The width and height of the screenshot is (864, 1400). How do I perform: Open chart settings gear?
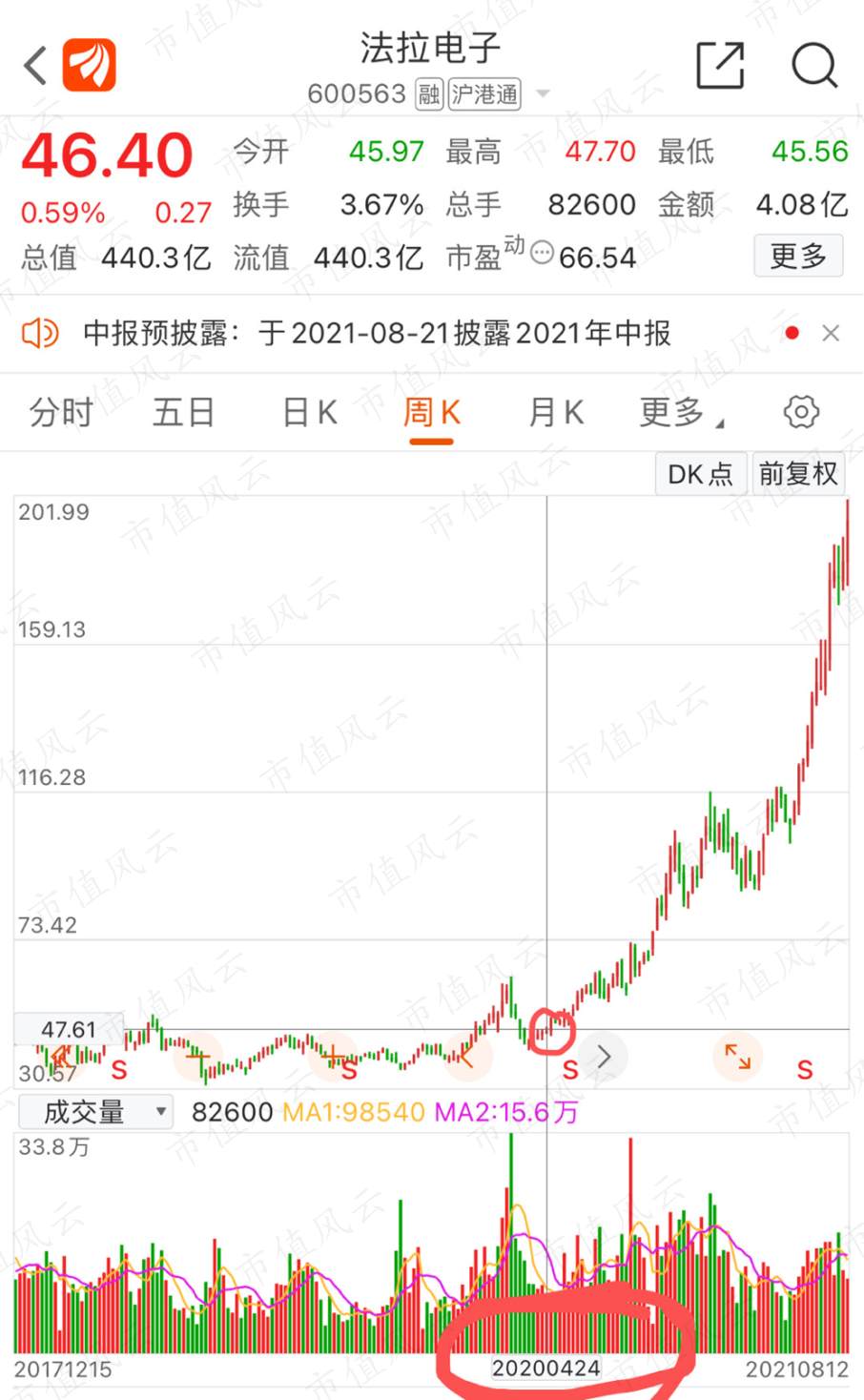(x=801, y=412)
